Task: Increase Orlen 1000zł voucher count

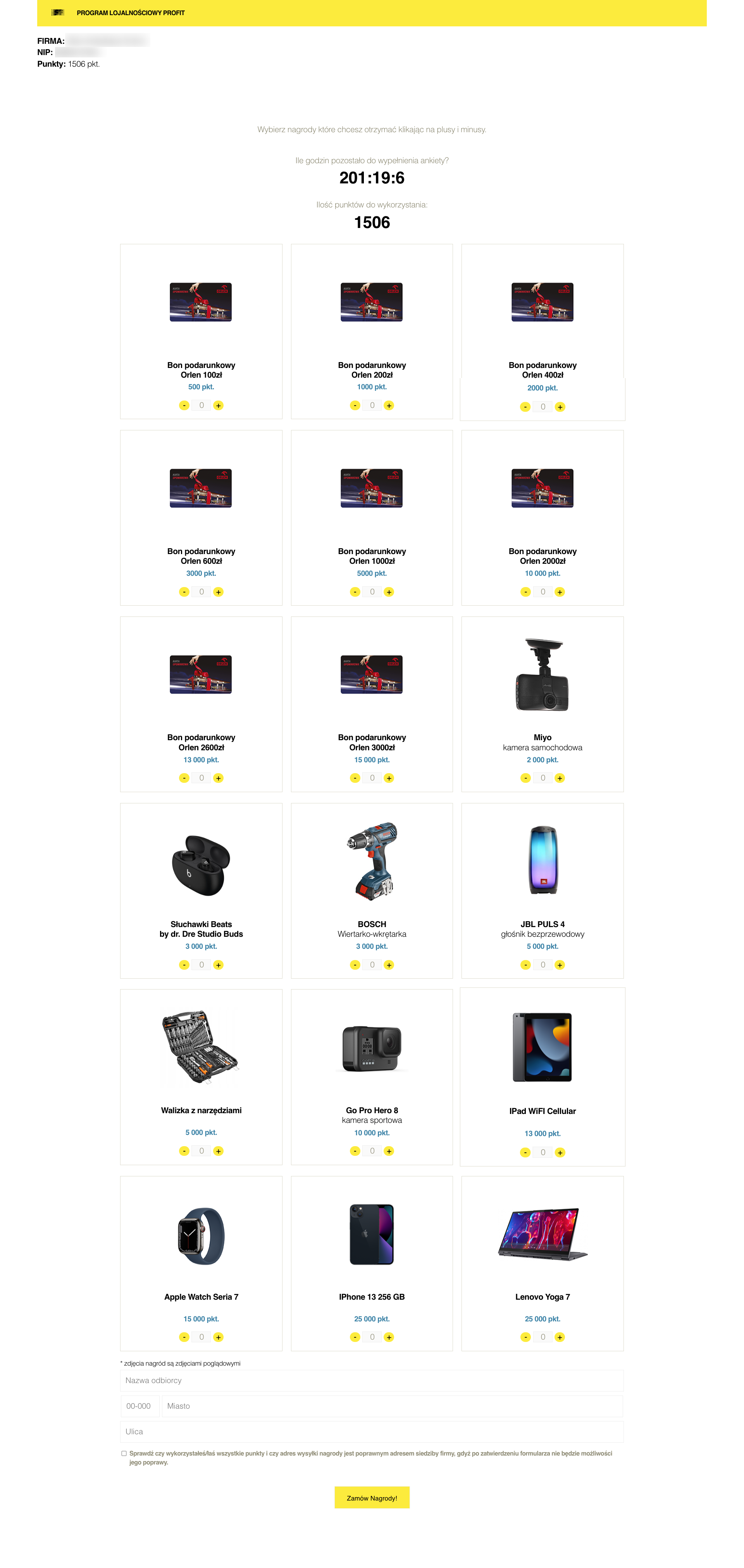Action: [x=389, y=592]
